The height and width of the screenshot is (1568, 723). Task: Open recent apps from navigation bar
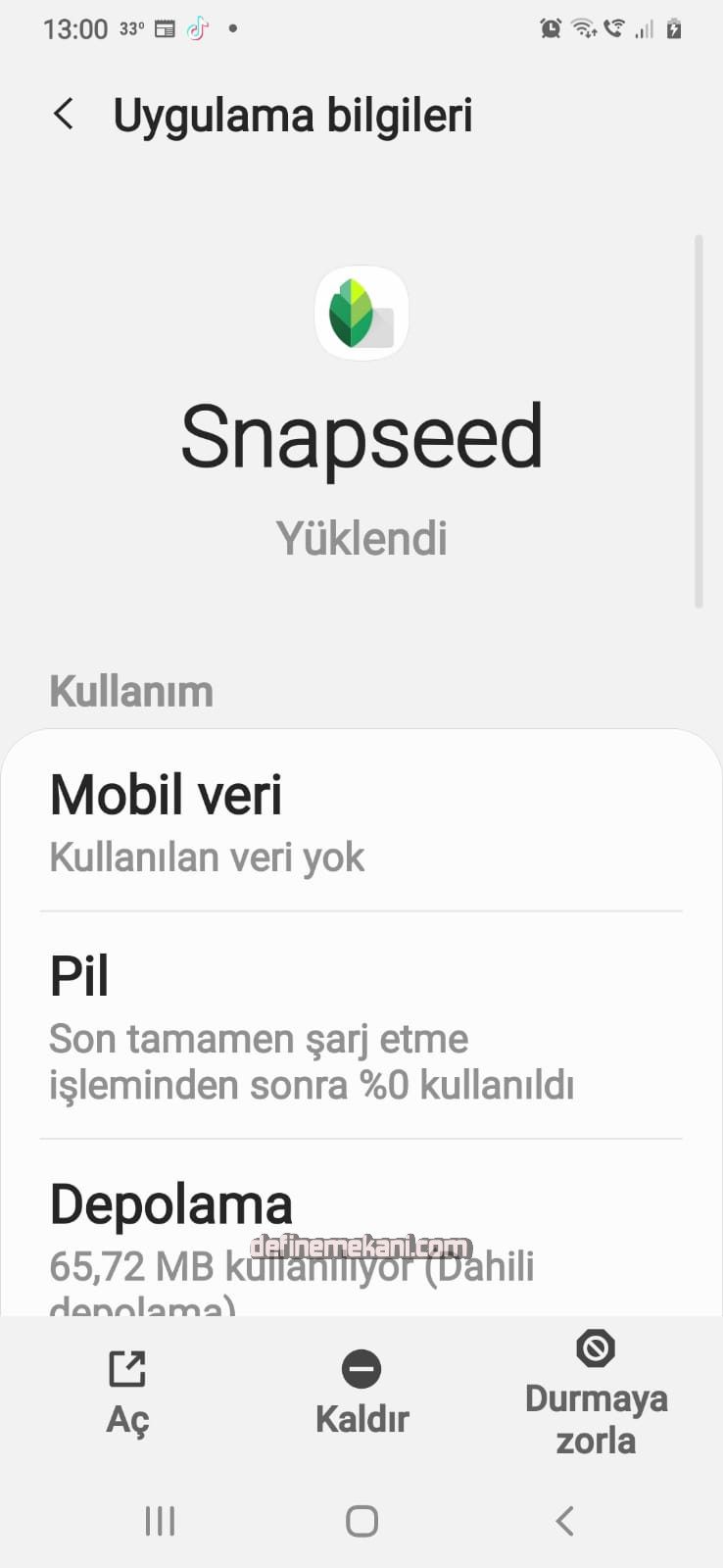160,1521
